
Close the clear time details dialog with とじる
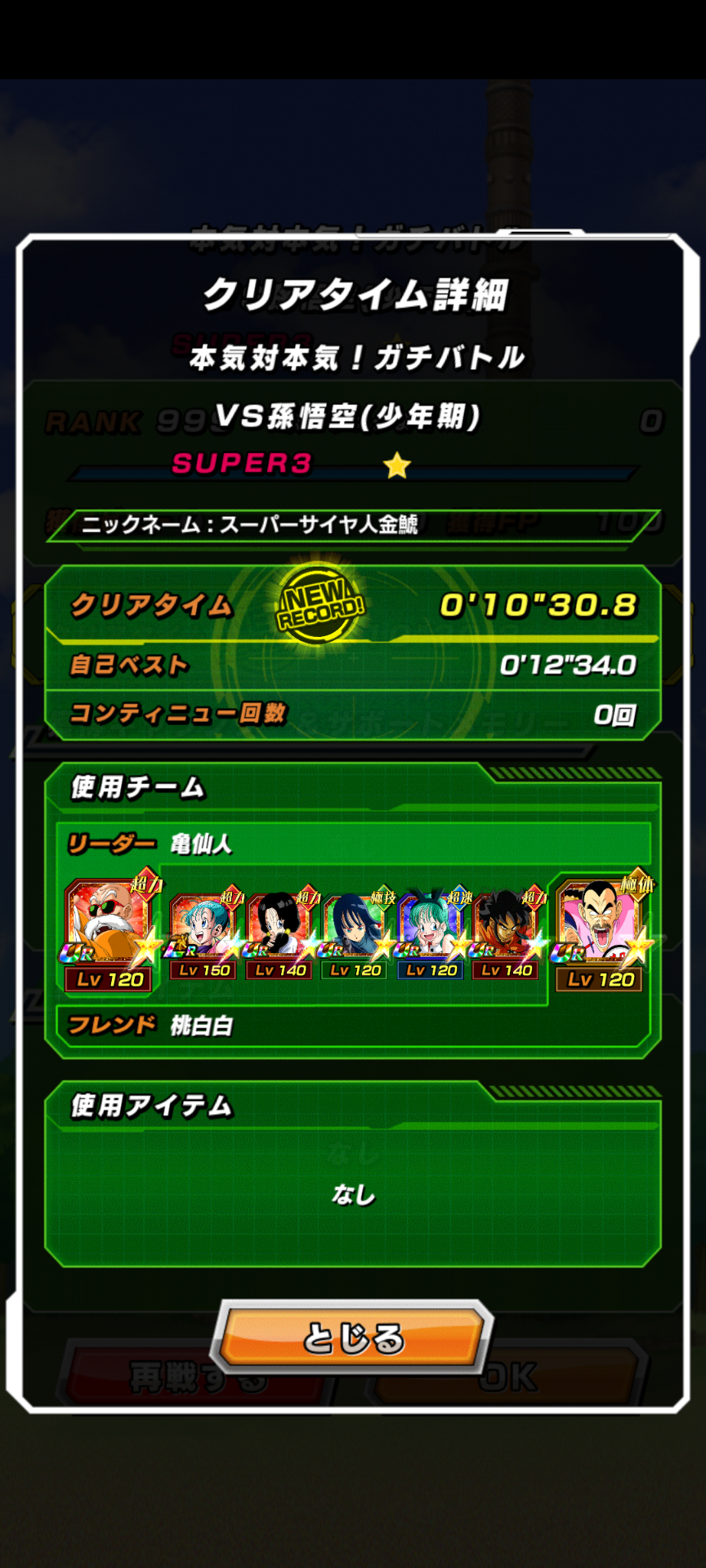click(353, 1337)
